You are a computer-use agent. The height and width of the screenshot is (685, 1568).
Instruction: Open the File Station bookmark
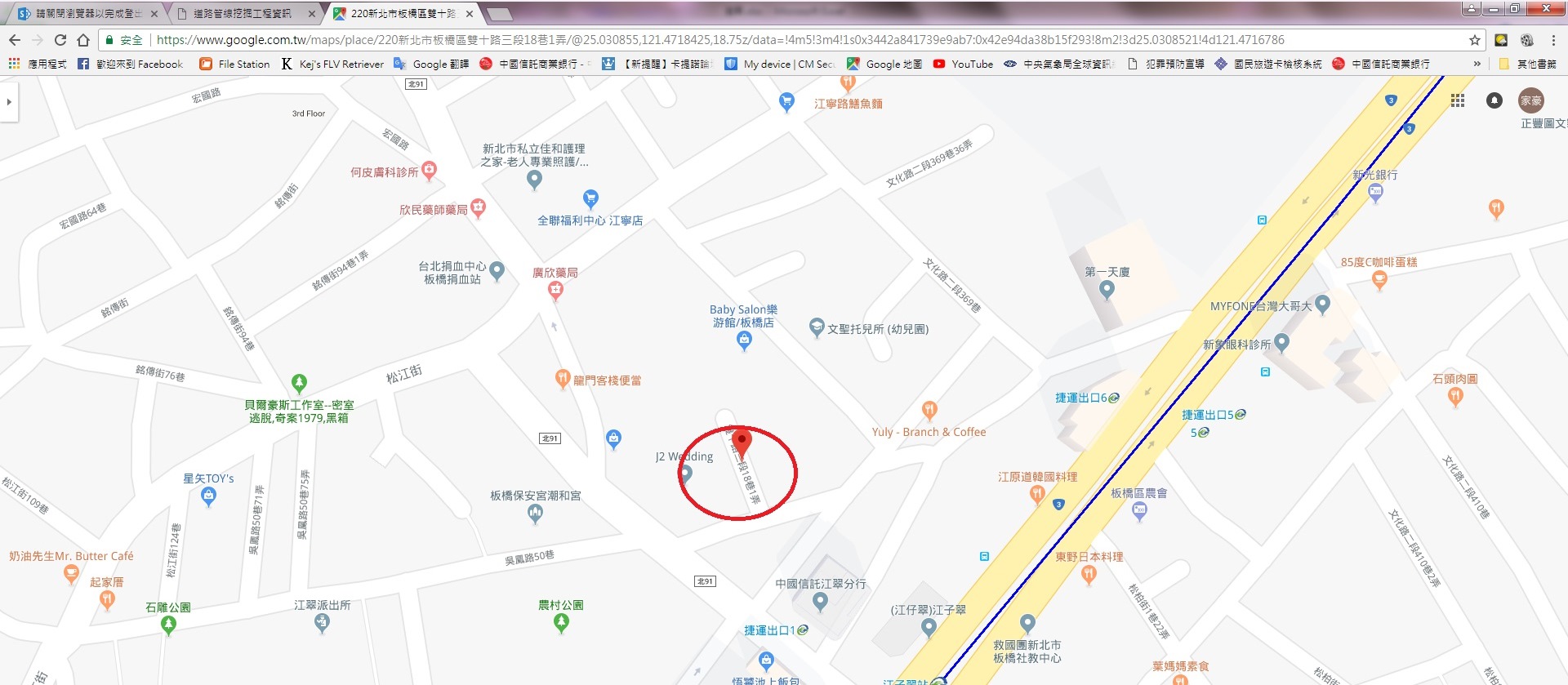click(235, 64)
